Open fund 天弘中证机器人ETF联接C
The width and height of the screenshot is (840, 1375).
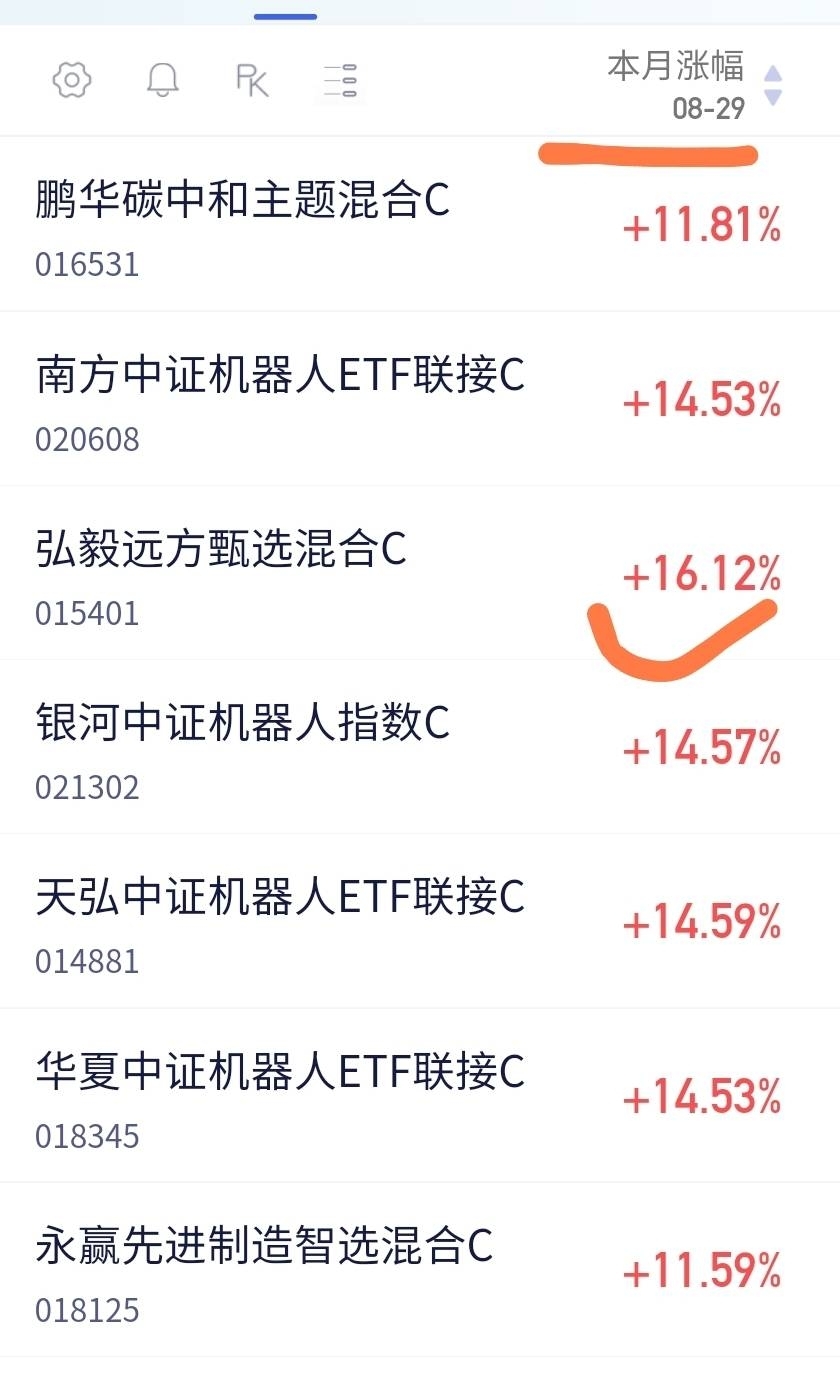[x=420, y=921]
